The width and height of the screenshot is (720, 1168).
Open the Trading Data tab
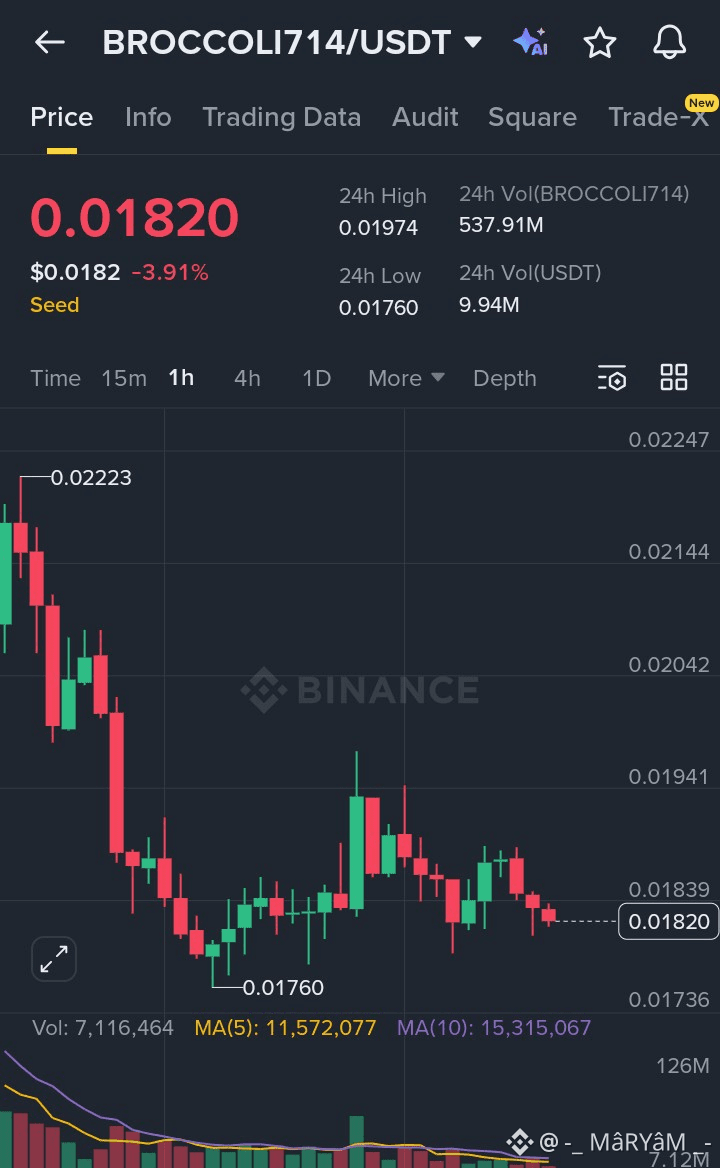coord(281,117)
